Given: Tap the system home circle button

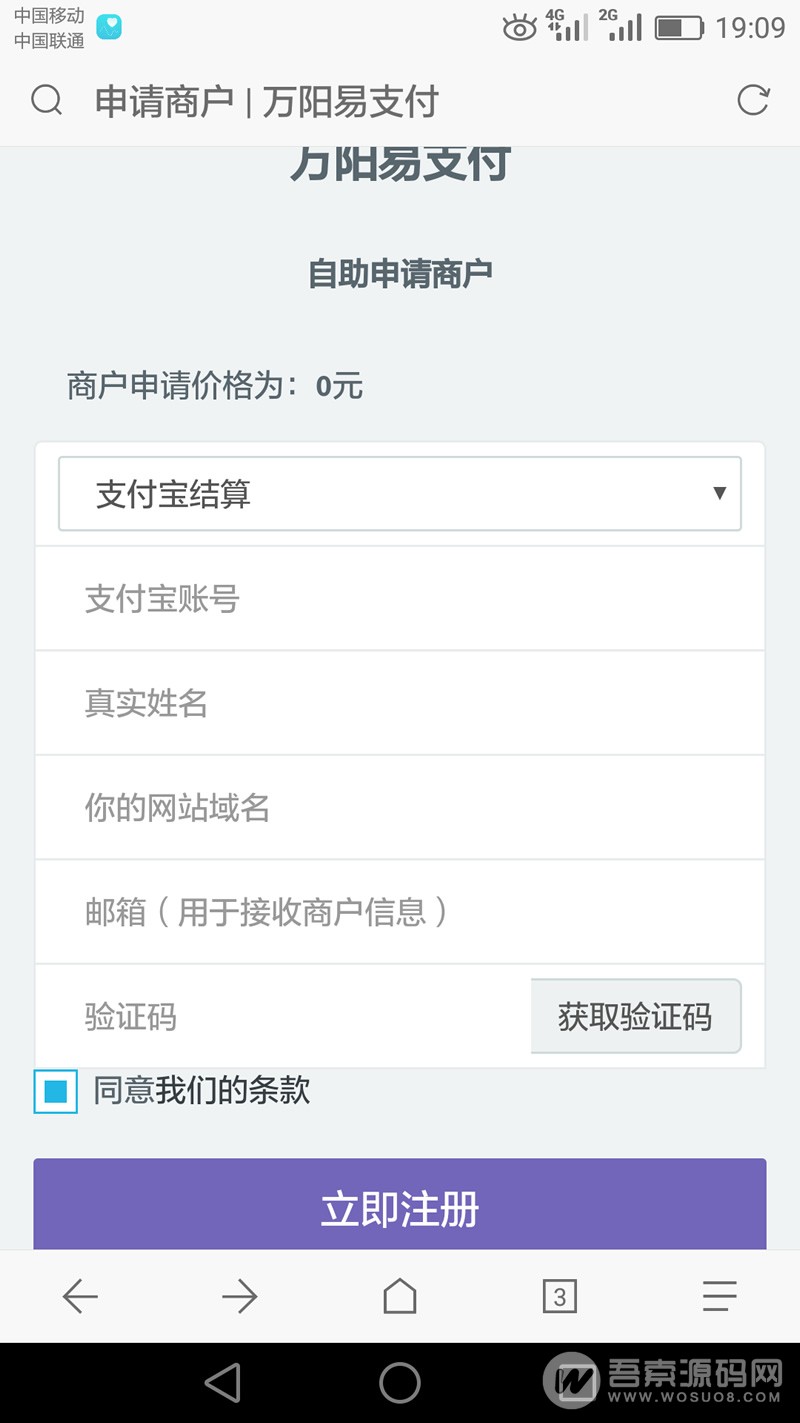Looking at the screenshot, I should pos(400,1383).
